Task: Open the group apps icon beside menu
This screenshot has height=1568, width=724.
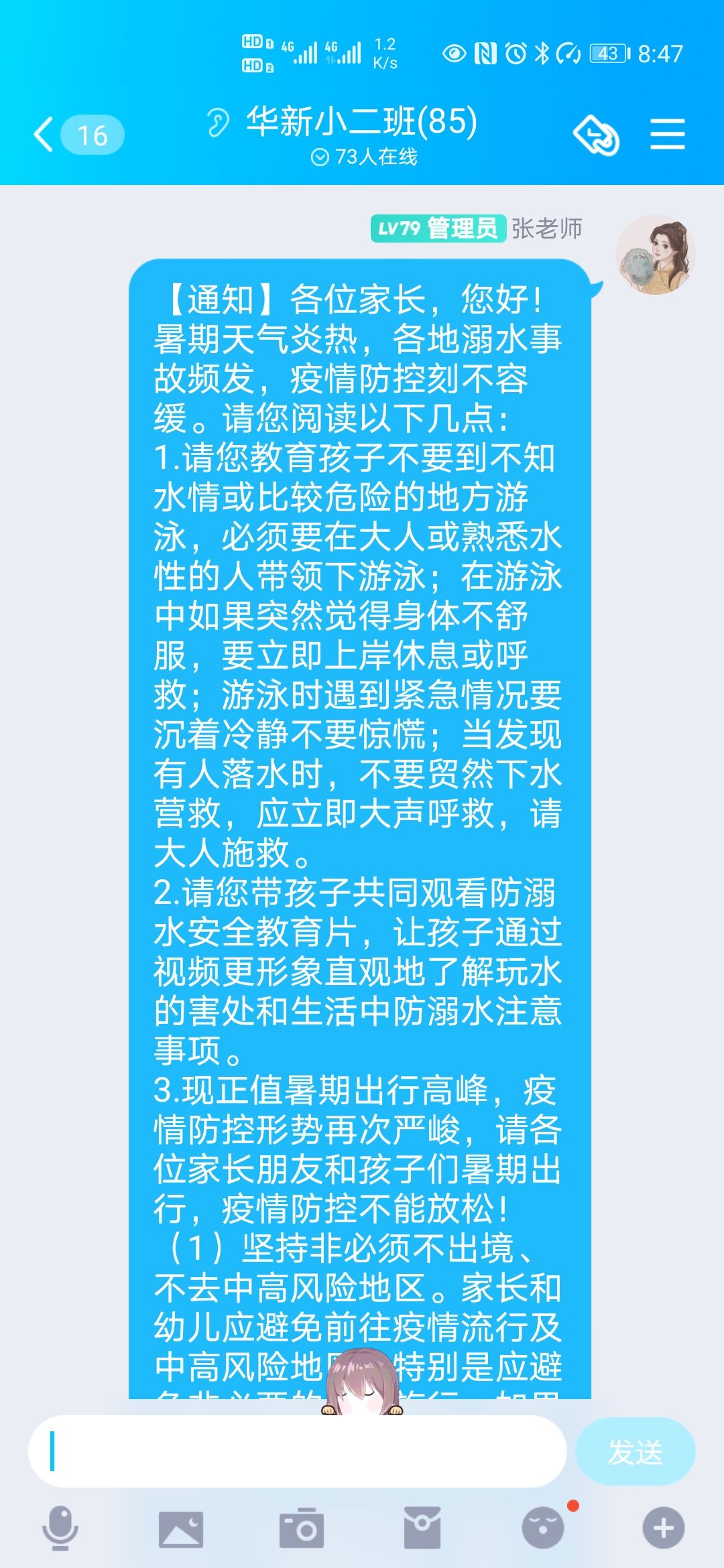Action: tap(596, 135)
